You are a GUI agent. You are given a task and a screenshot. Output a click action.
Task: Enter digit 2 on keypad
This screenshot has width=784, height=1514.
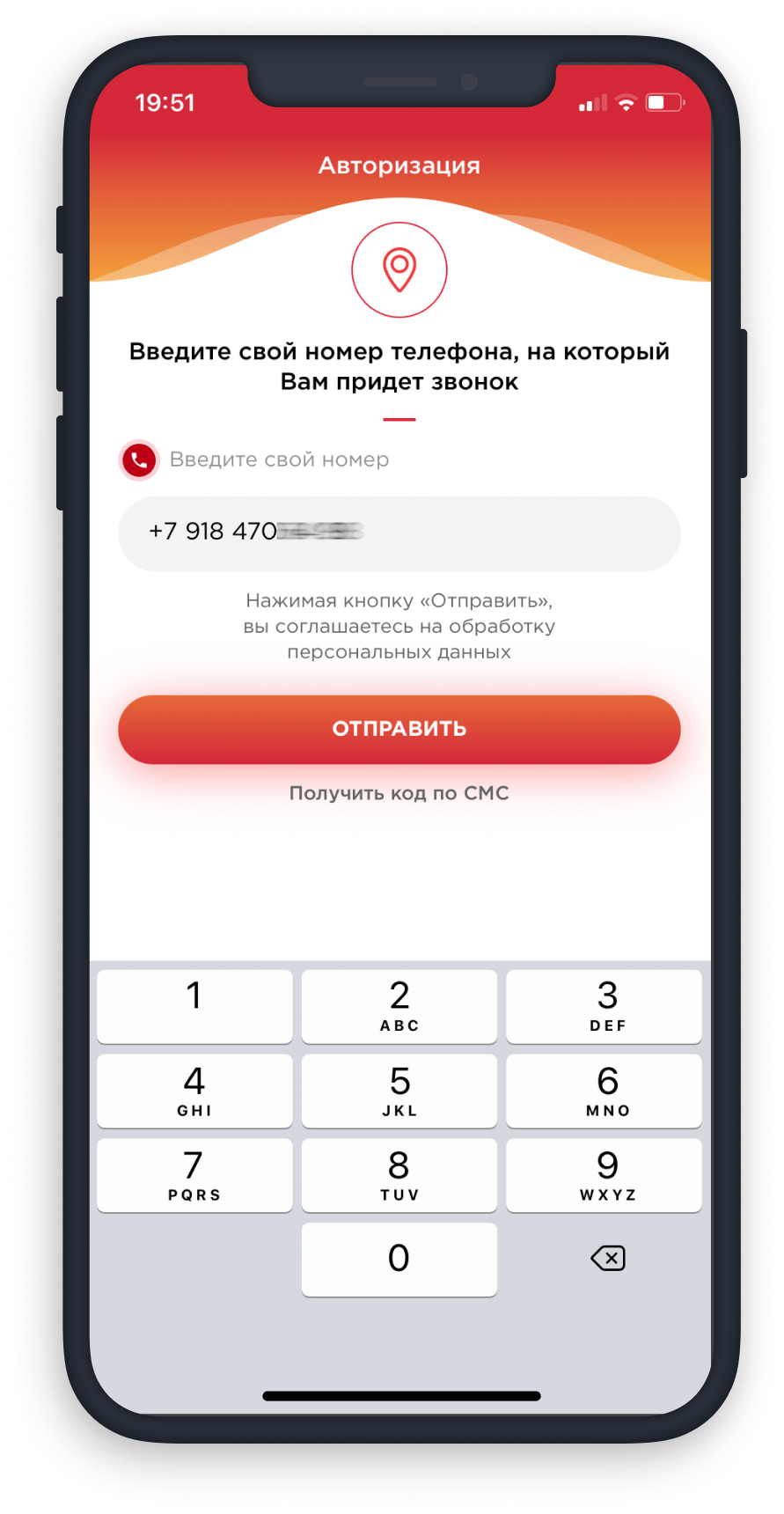point(399,1006)
